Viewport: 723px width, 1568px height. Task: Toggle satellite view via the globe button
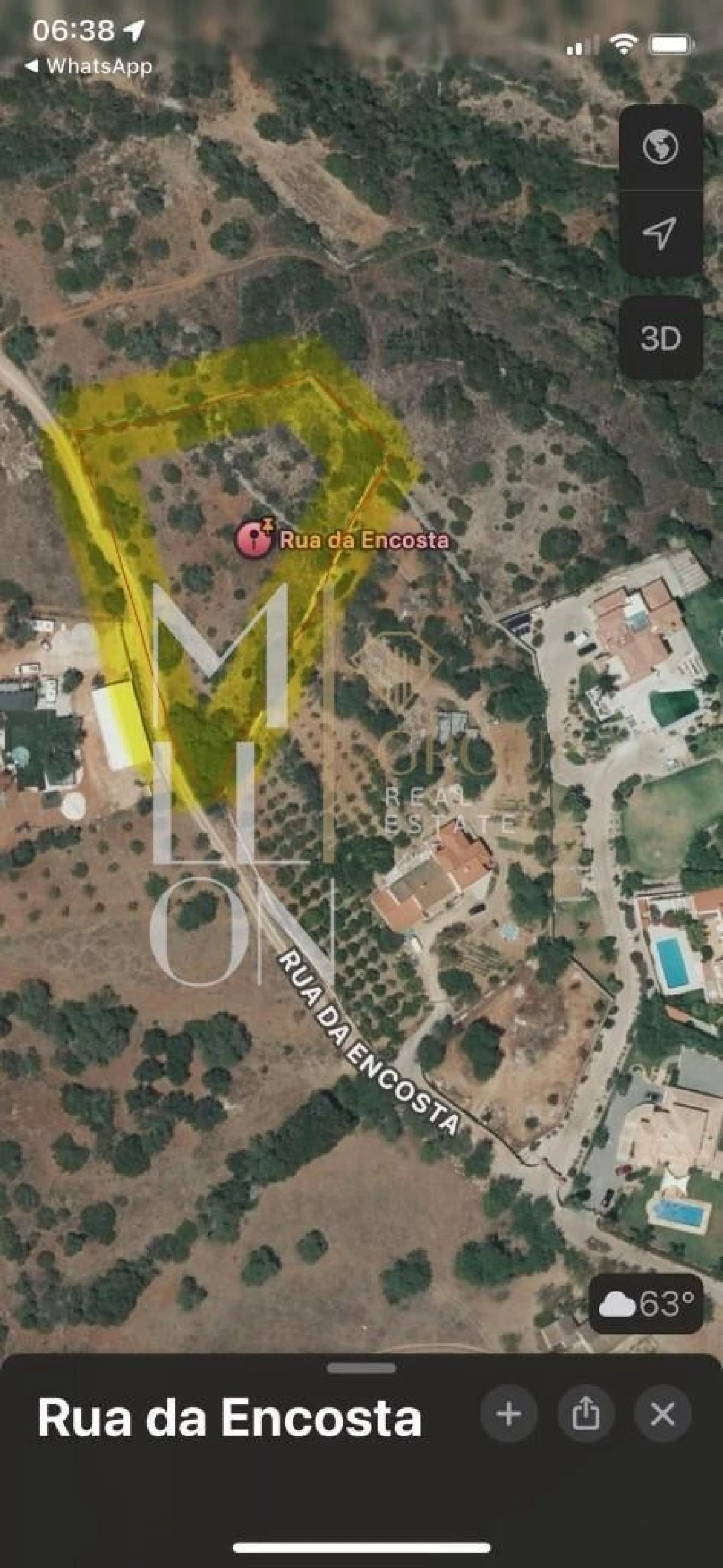pyautogui.click(x=661, y=147)
